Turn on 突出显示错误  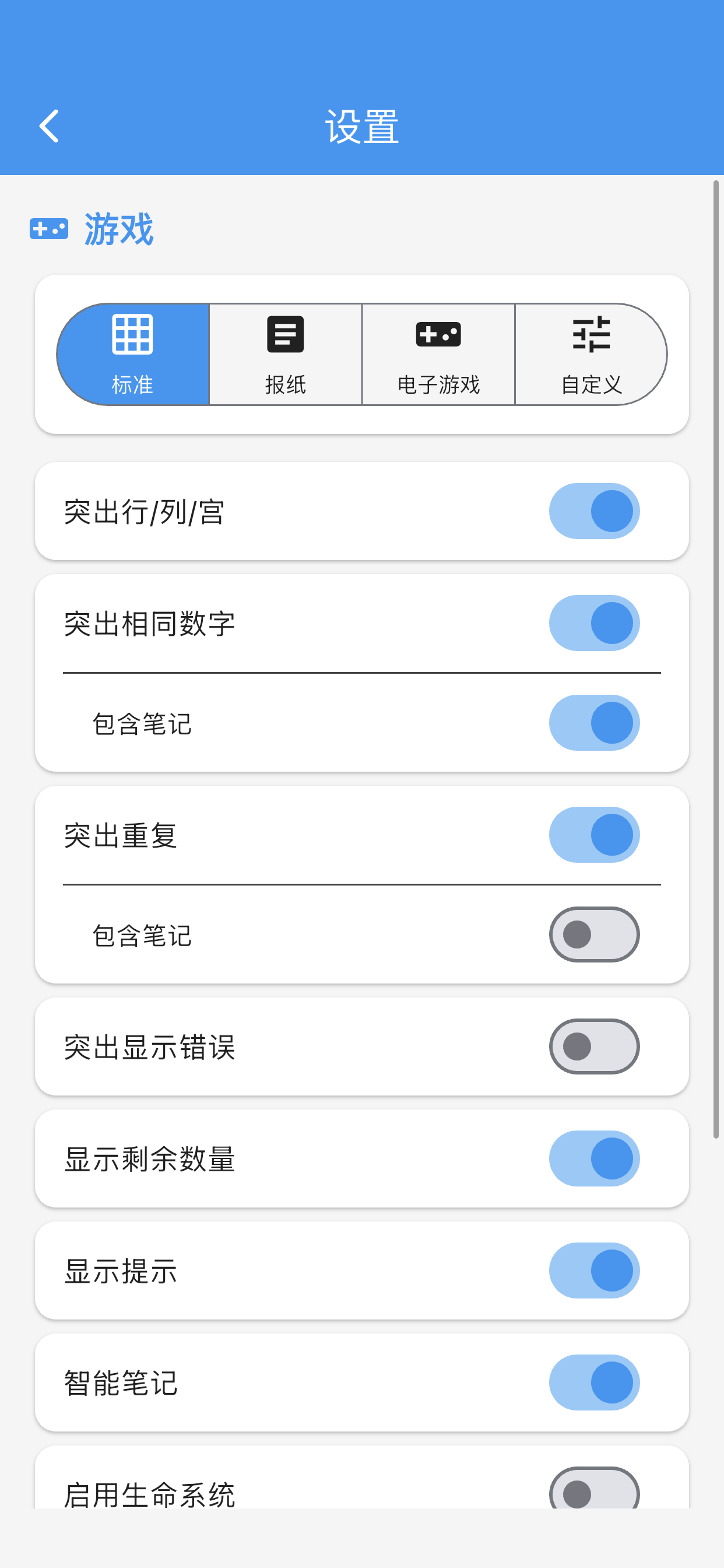[x=595, y=1046]
